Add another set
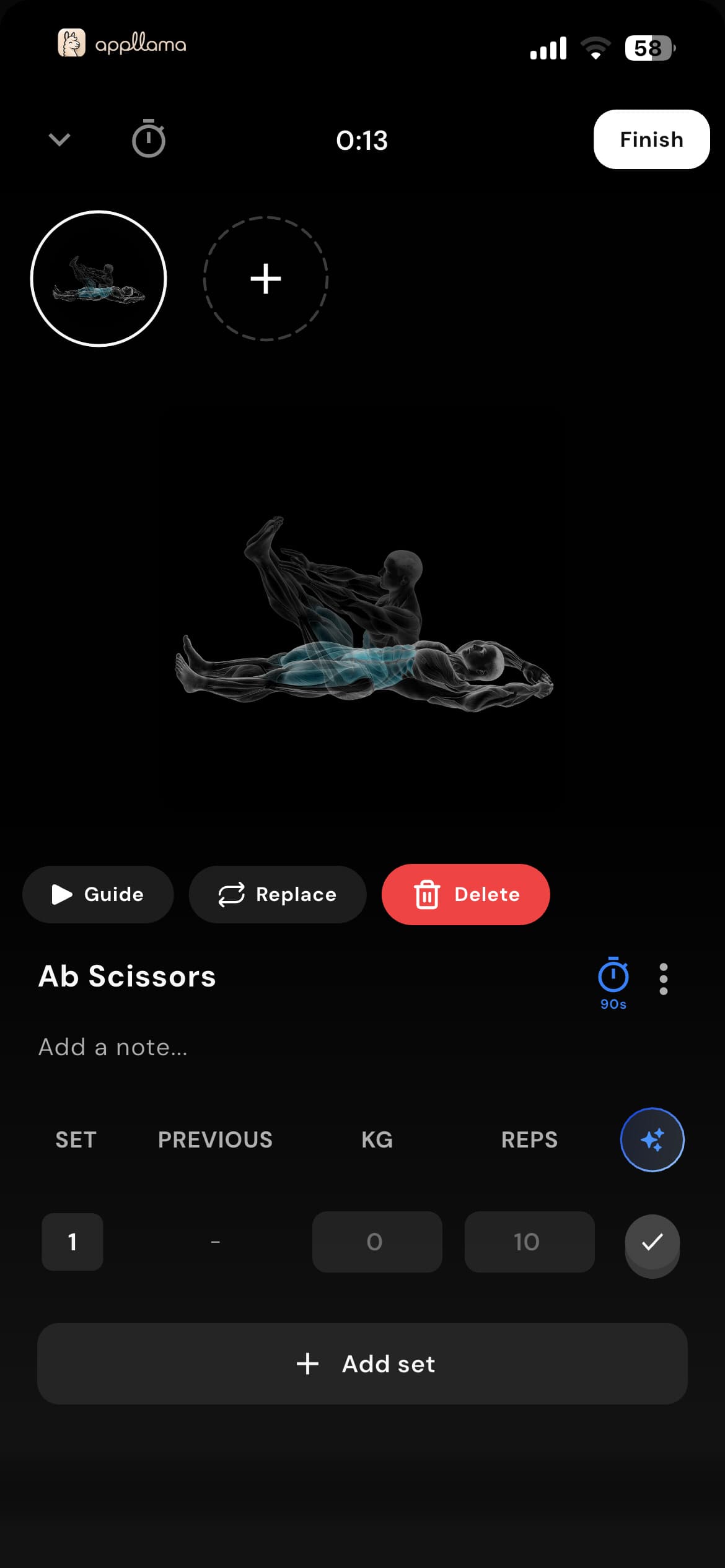 click(x=362, y=1364)
